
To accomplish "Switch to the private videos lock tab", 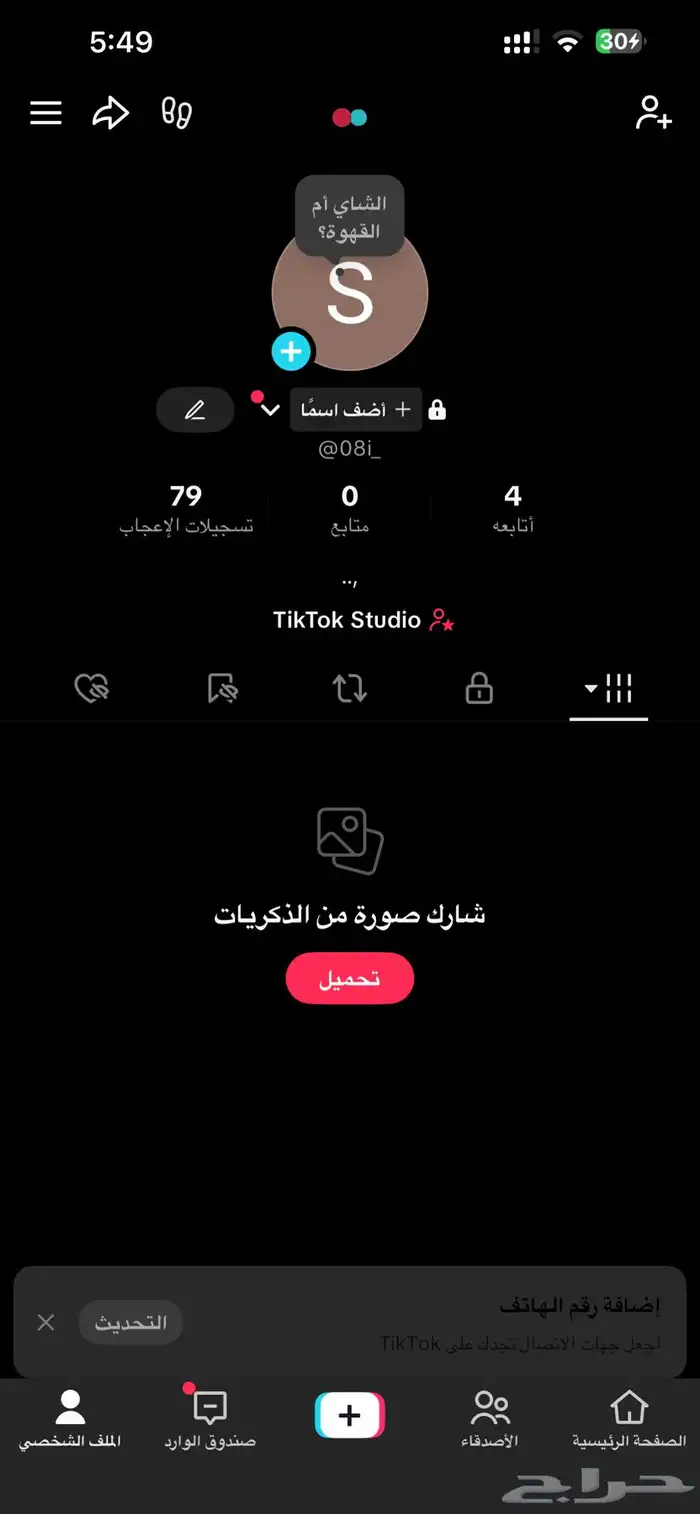I will pyautogui.click(x=479, y=688).
